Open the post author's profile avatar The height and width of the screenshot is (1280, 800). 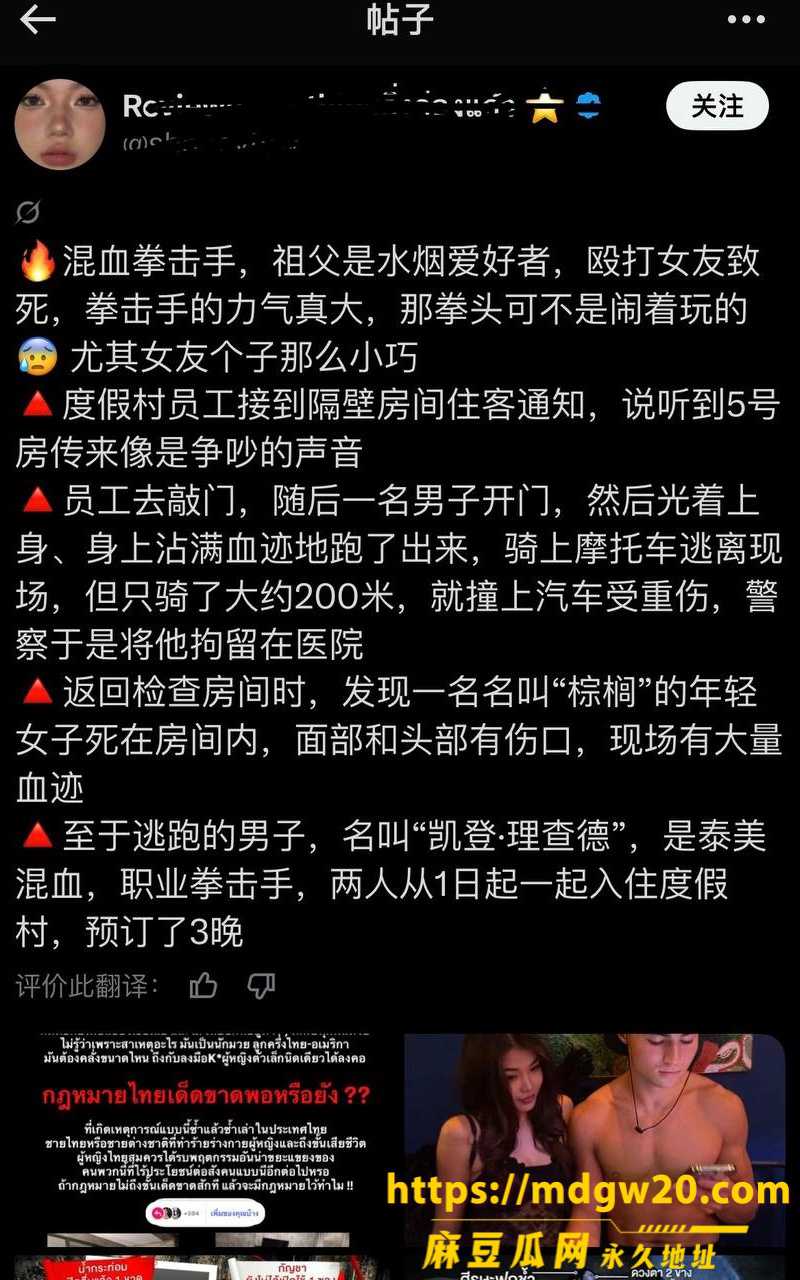point(60,124)
